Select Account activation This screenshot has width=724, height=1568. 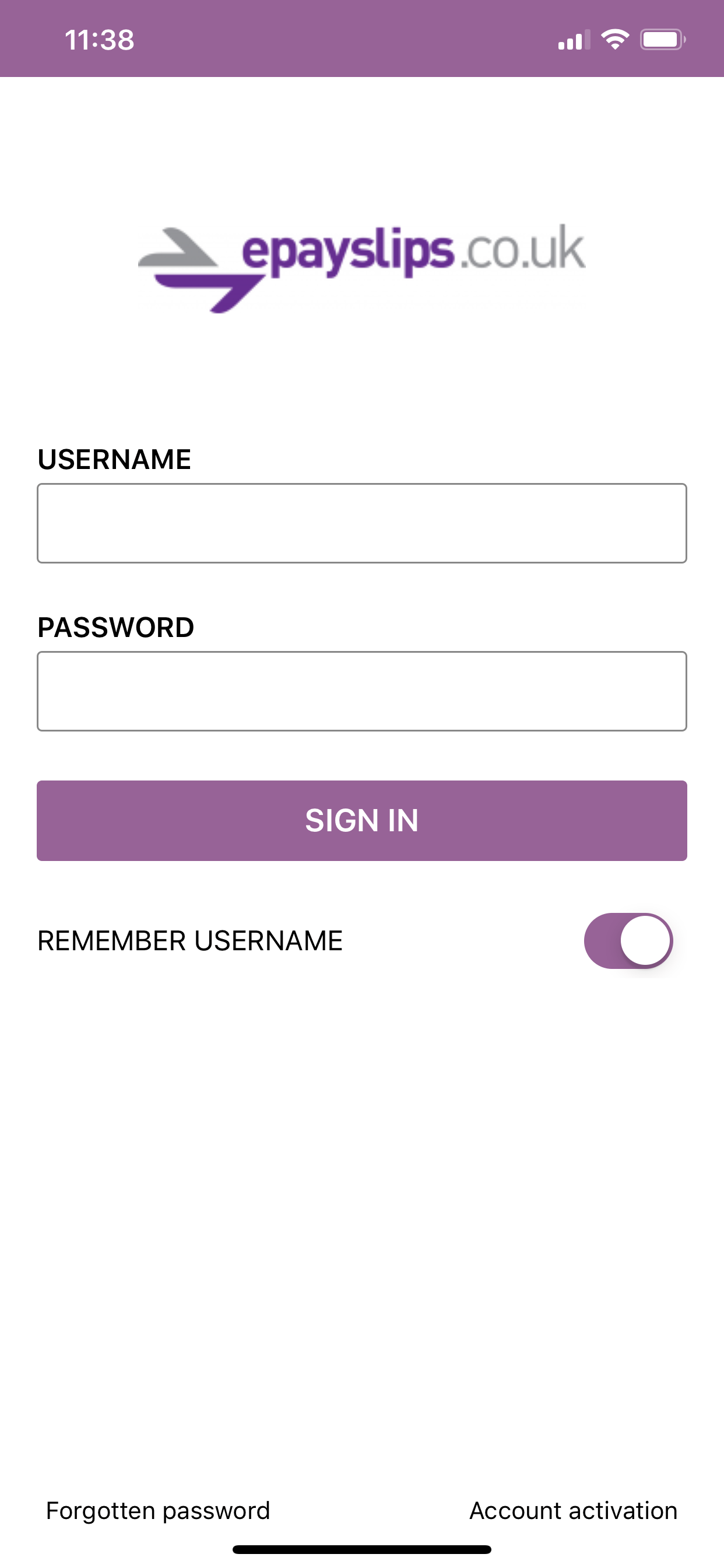coord(574,1510)
